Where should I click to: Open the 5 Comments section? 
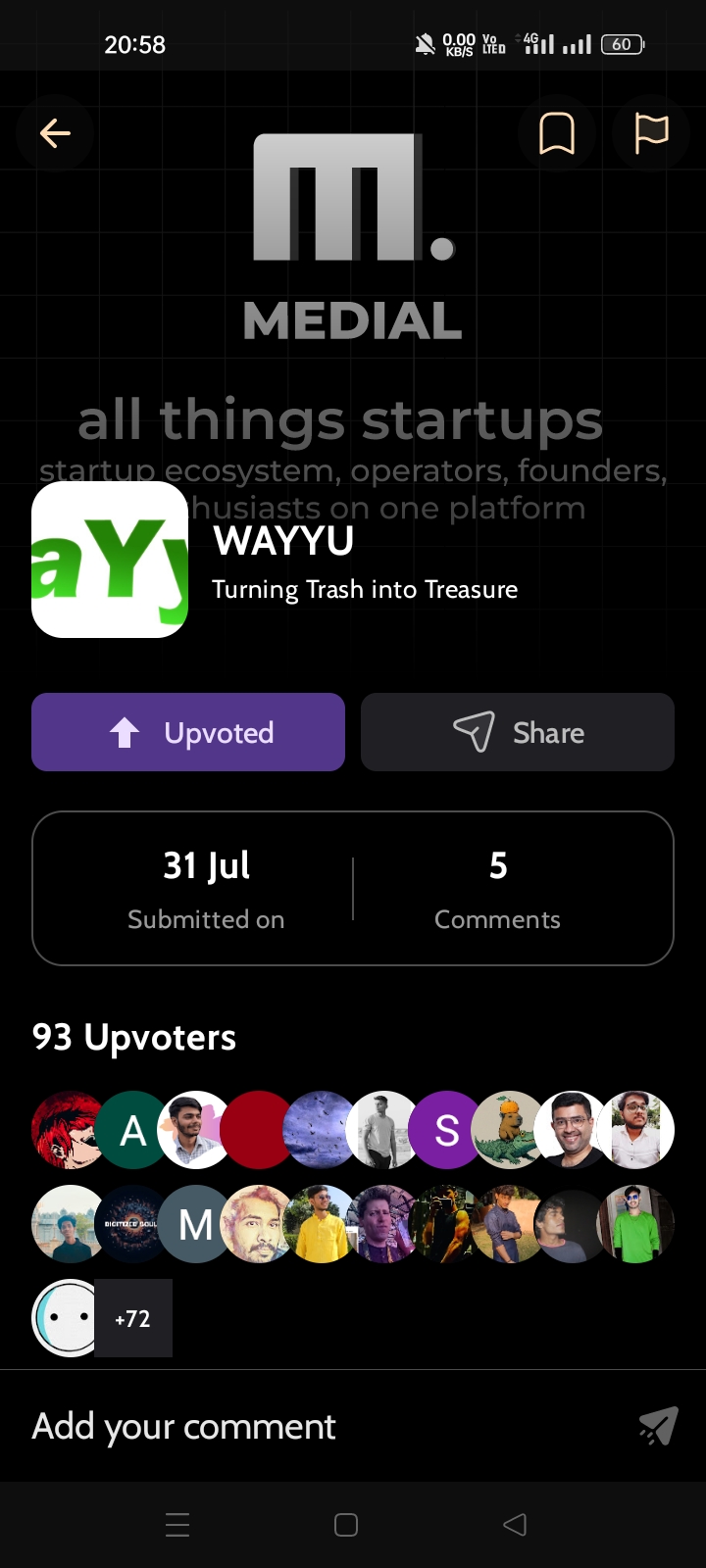point(497,888)
